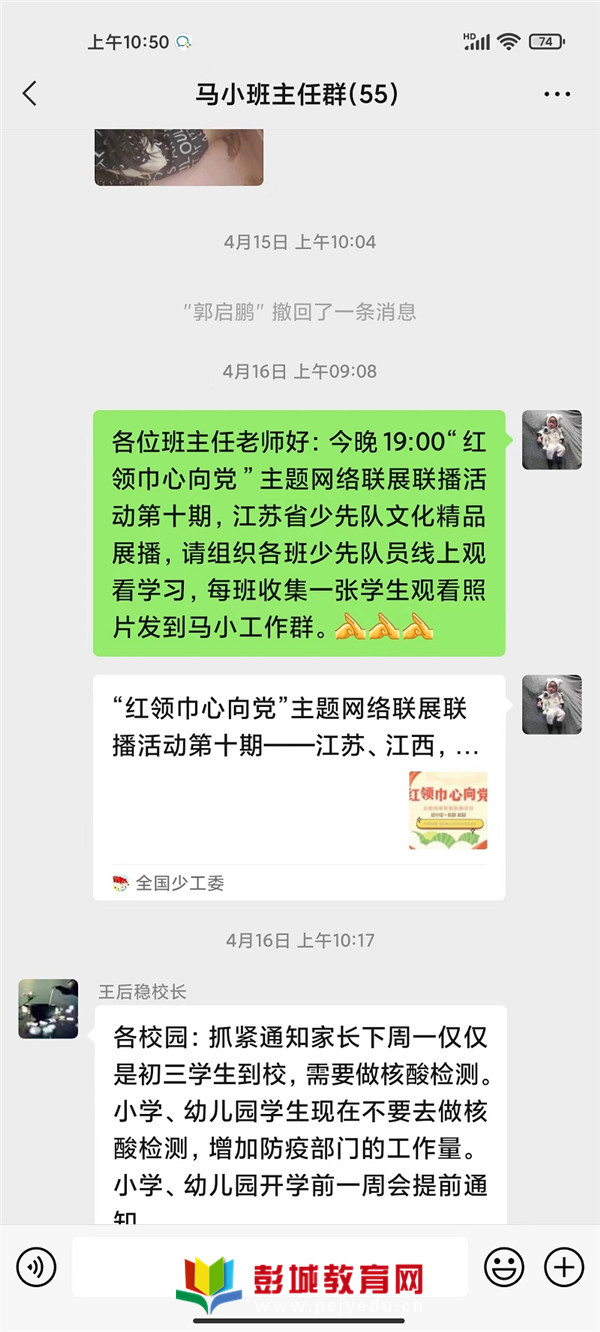Tap the sender avatar beside the green message
This screenshot has width=600, height=1332.
(x=552, y=440)
